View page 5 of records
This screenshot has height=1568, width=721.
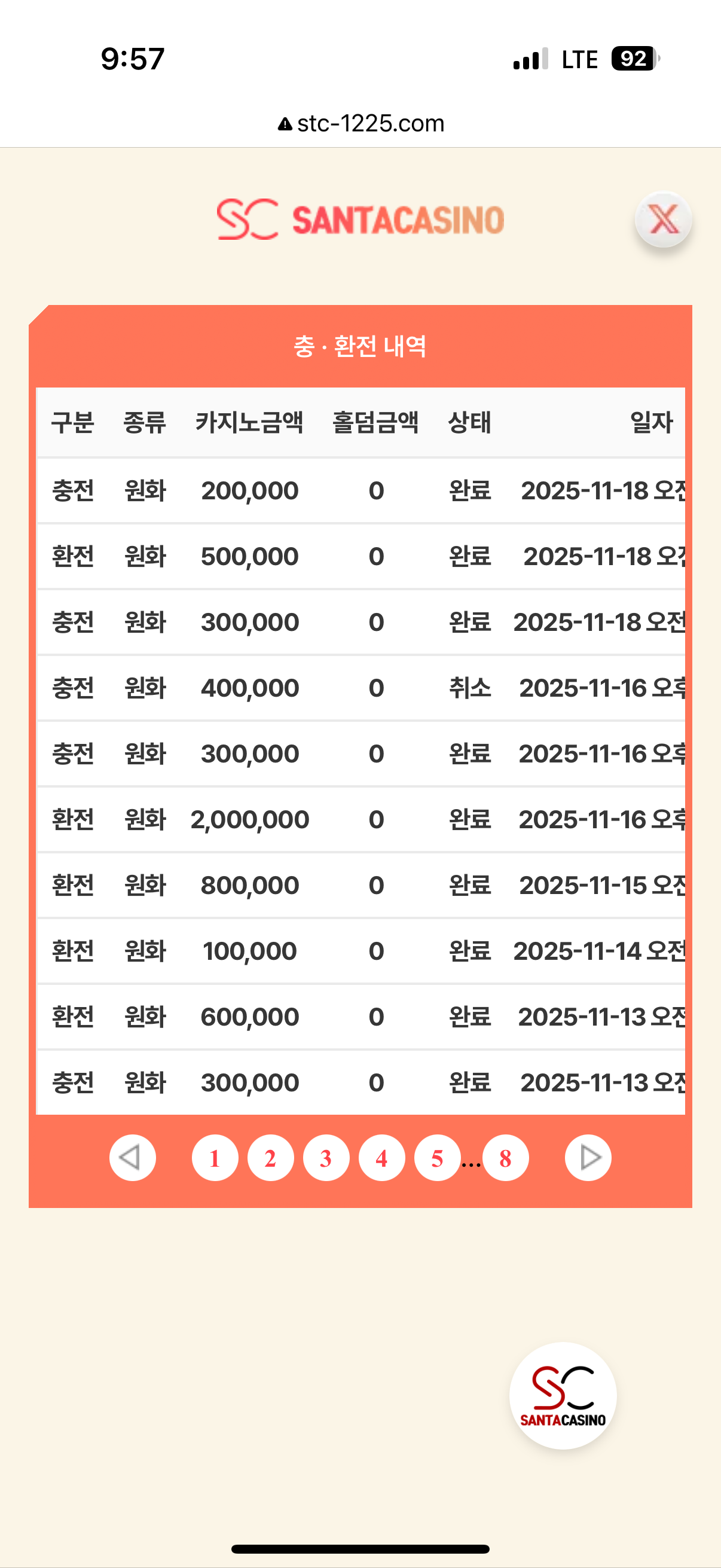pyautogui.click(x=437, y=1157)
